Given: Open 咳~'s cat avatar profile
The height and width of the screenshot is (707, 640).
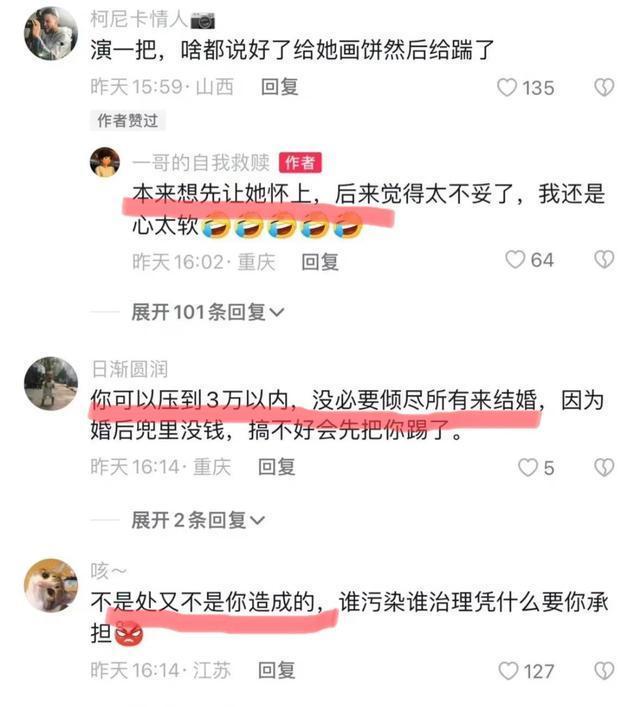Looking at the screenshot, I should pos(50,586).
